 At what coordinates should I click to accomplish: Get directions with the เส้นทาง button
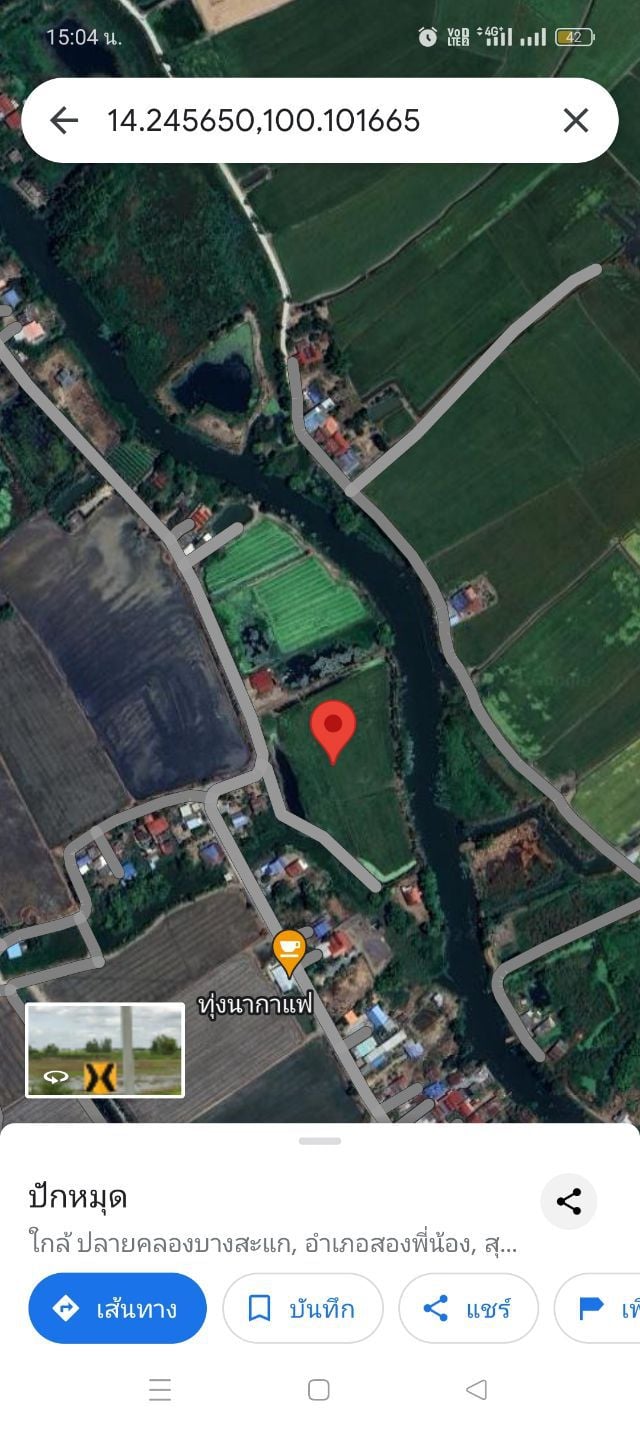coord(117,1308)
